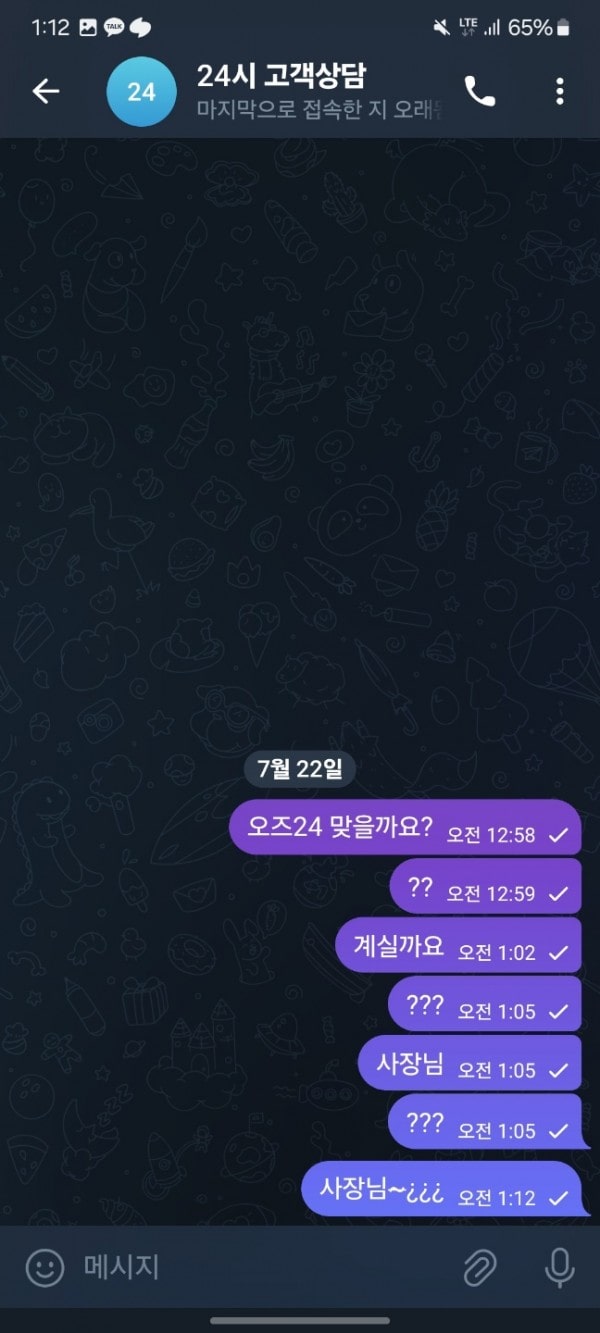Go back using the arrow icon

point(46,91)
